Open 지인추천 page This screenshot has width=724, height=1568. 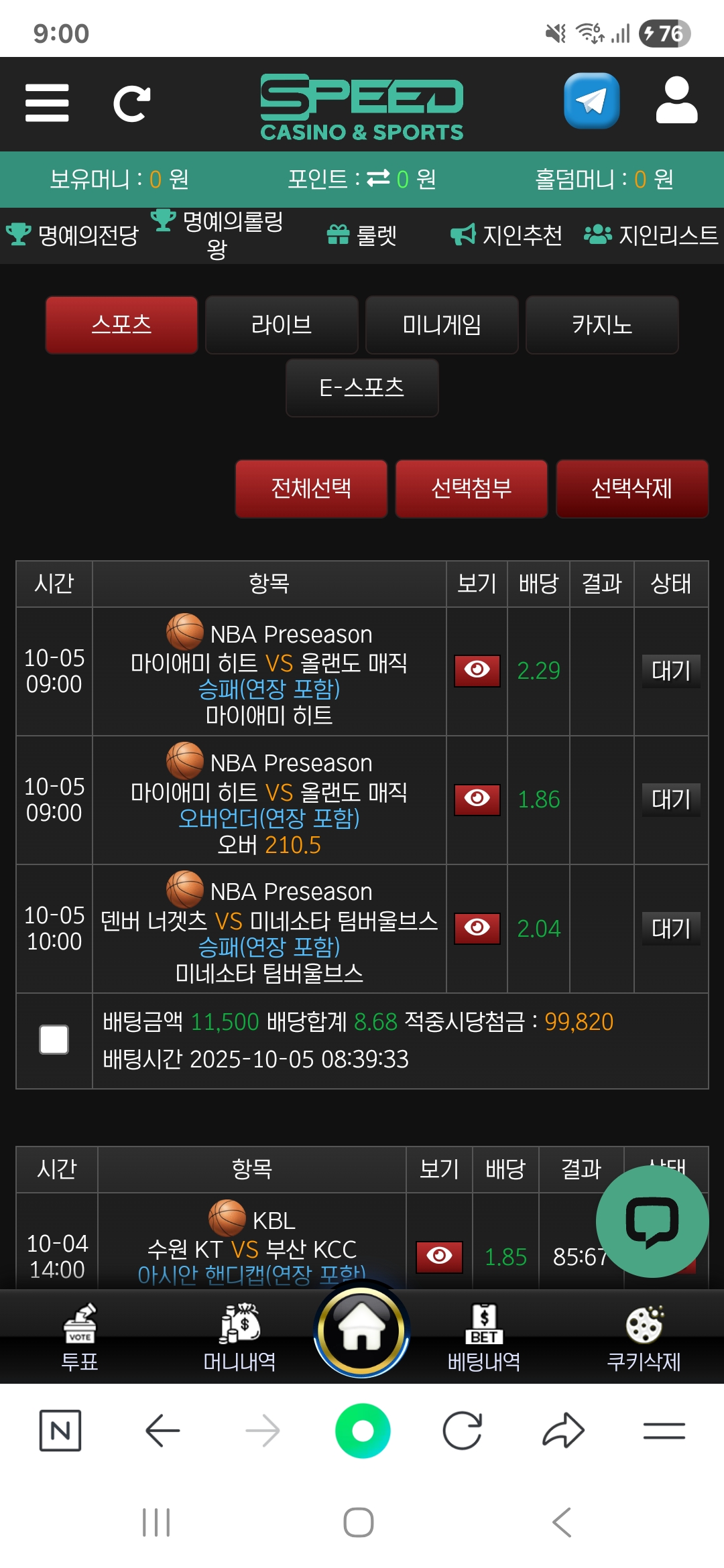click(x=507, y=235)
